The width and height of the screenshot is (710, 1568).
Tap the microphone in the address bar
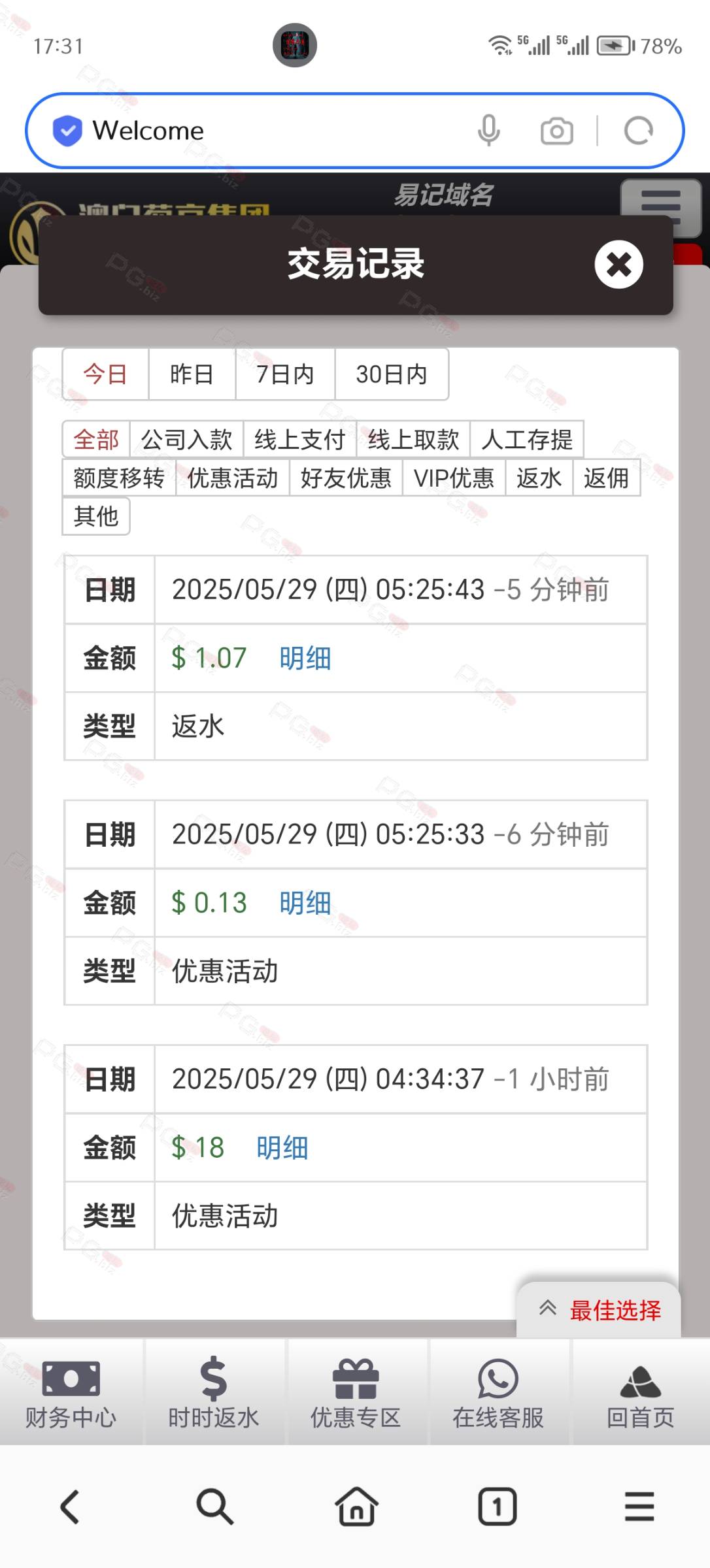488,131
